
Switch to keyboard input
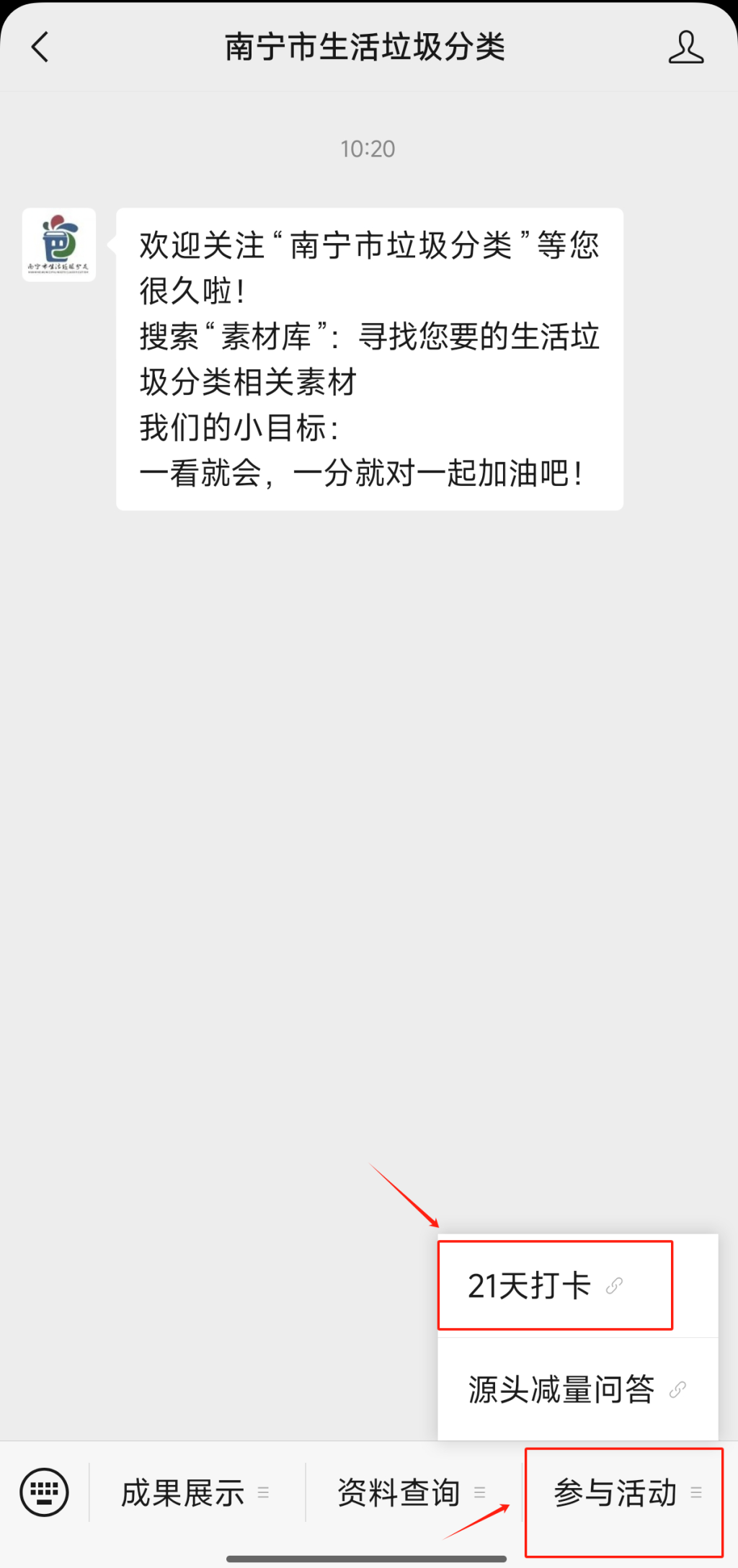(45, 1492)
